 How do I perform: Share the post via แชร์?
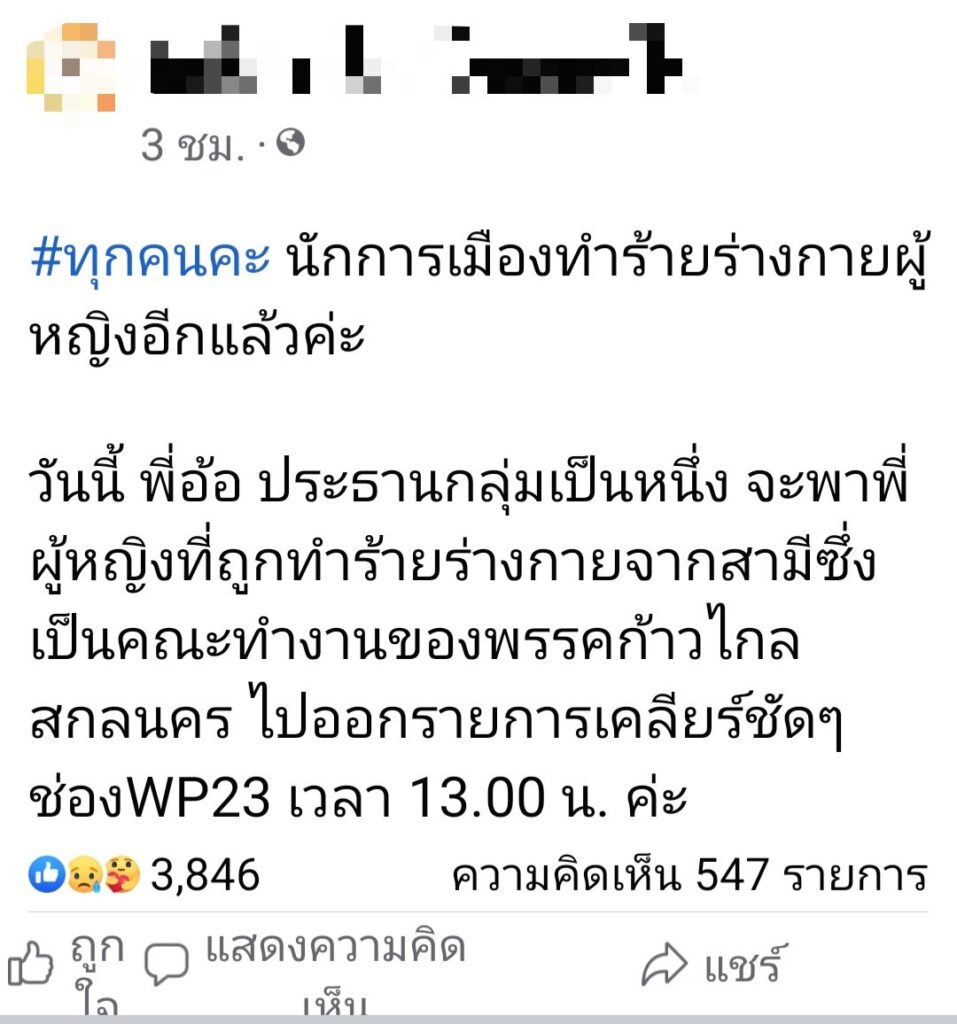(711, 966)
